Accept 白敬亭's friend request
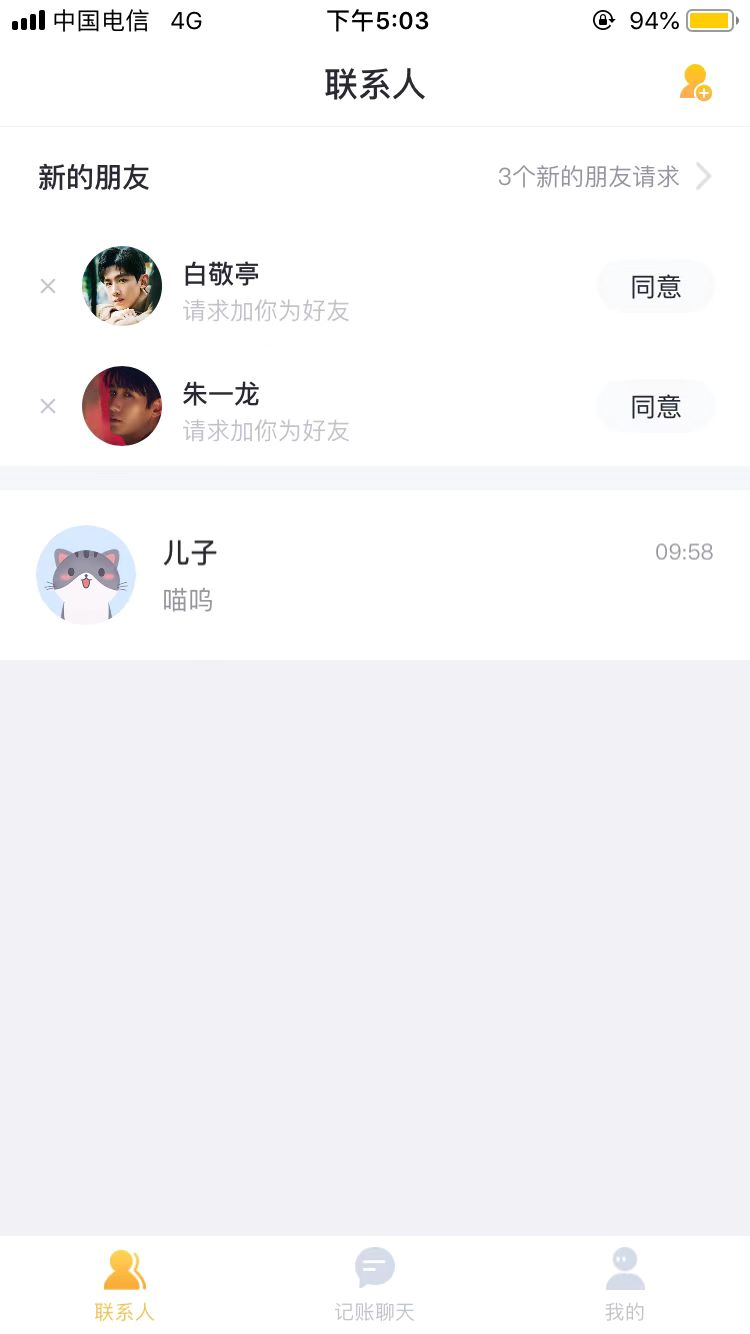Image resolution: width=750 pixels, height=1334 pixels. tap(655, 287)
